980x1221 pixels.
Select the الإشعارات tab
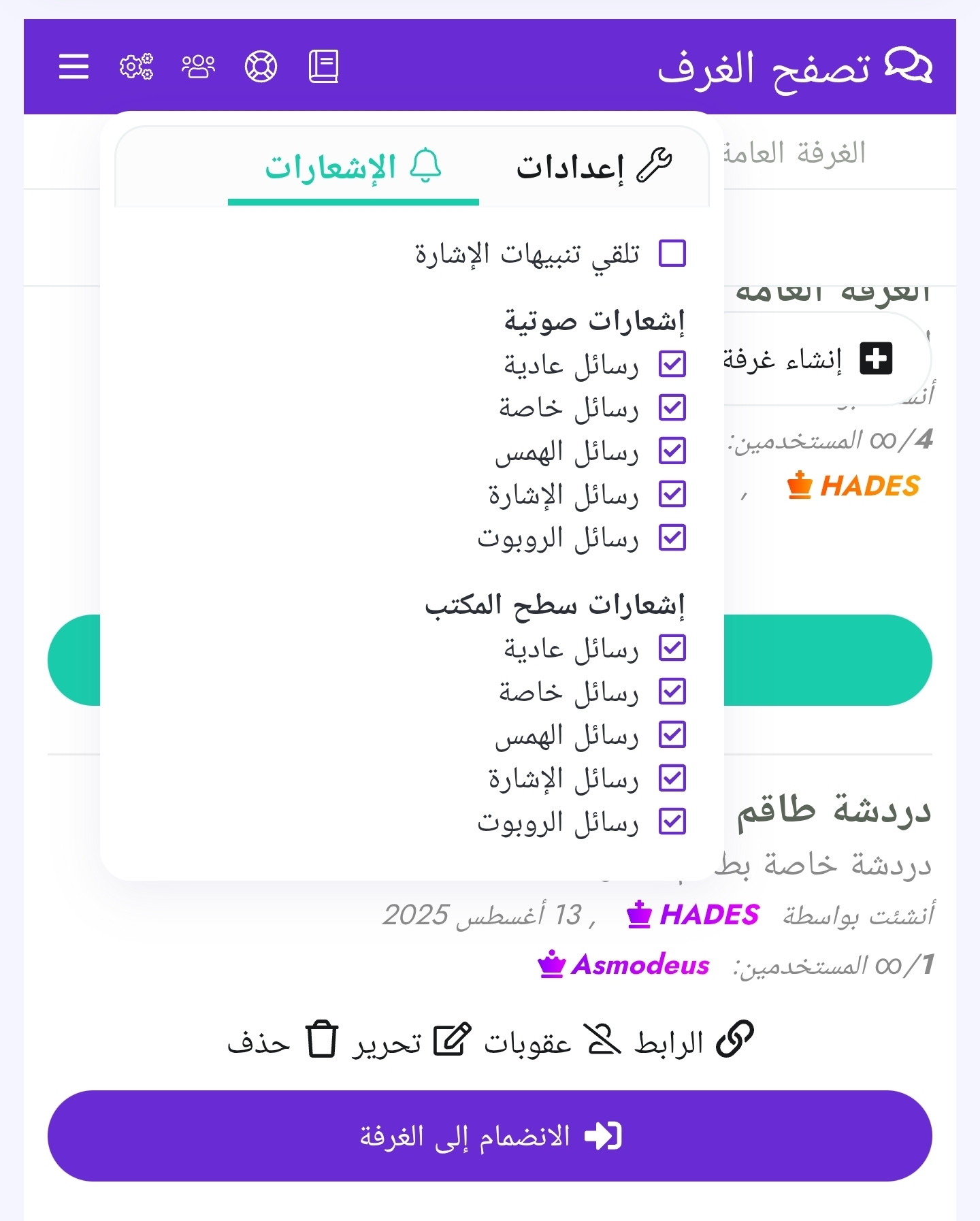click(353, 167)
